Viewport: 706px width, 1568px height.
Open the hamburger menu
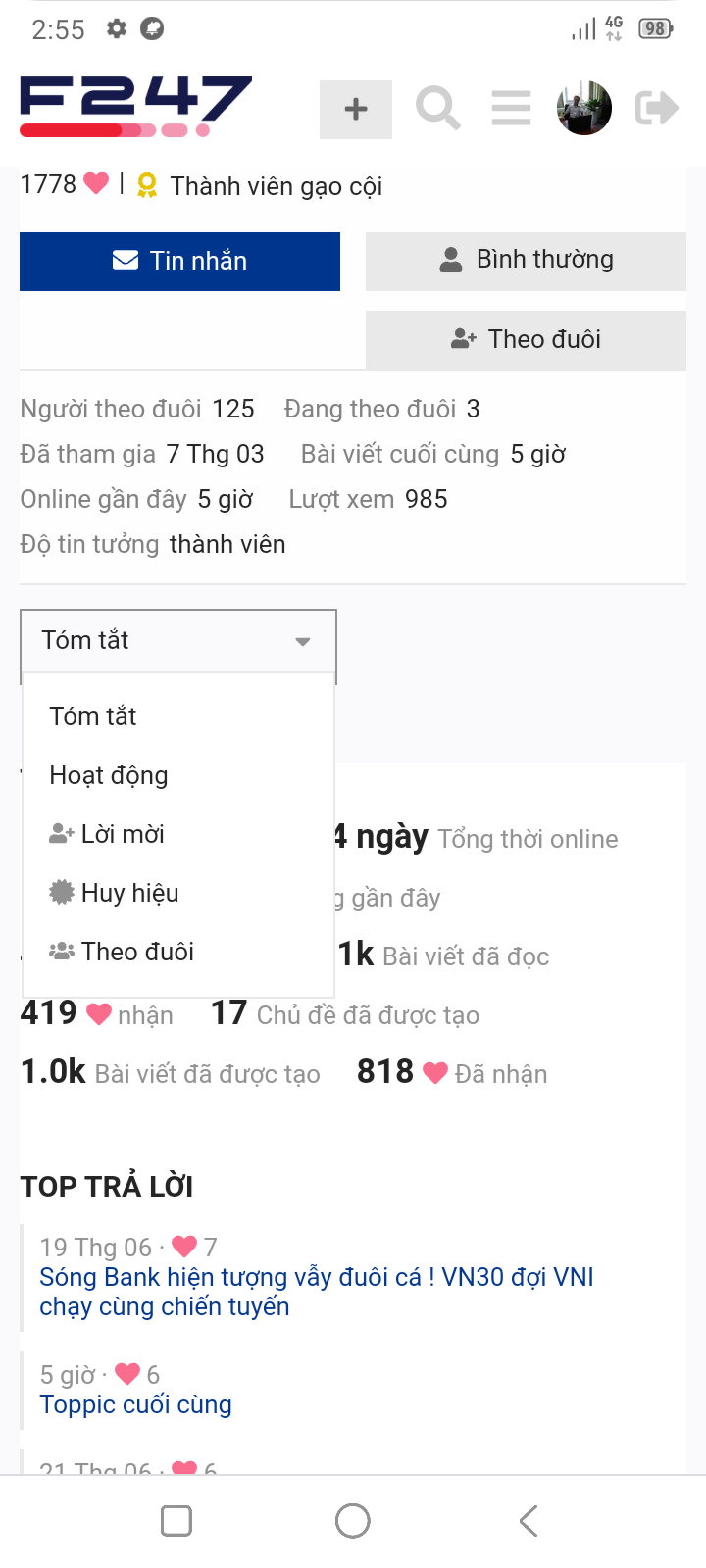coord(511,108)
